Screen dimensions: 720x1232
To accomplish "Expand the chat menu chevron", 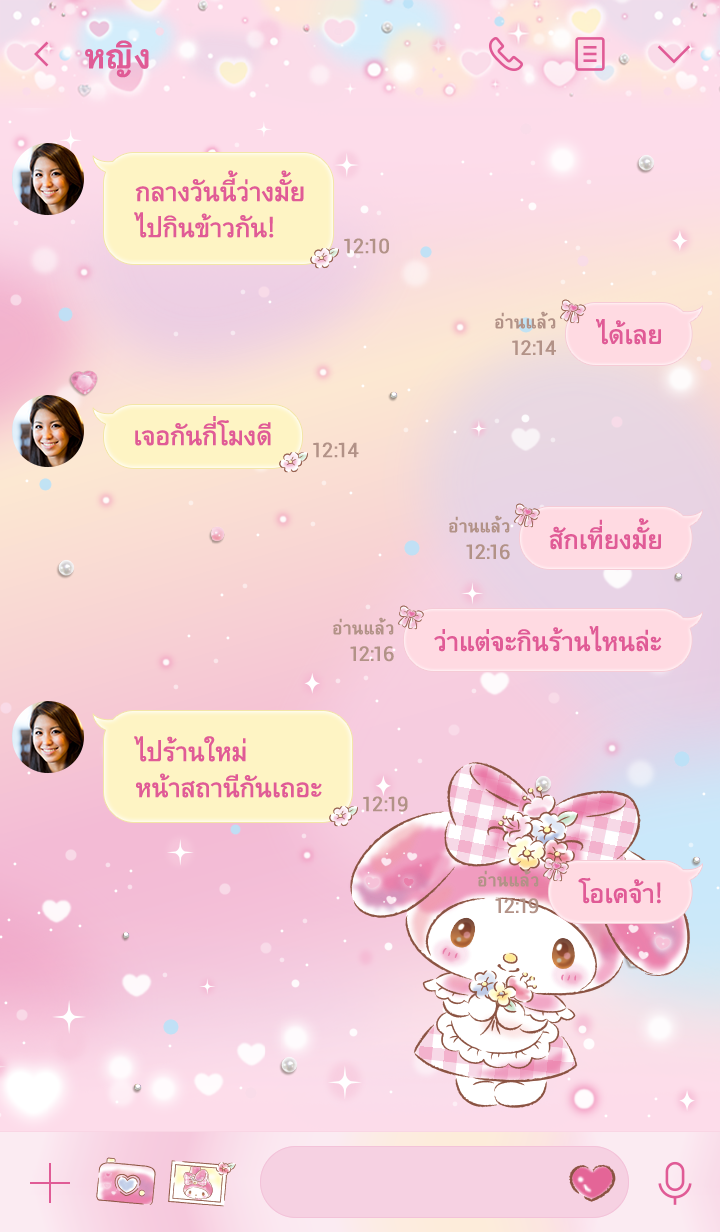I will (673, 55).
